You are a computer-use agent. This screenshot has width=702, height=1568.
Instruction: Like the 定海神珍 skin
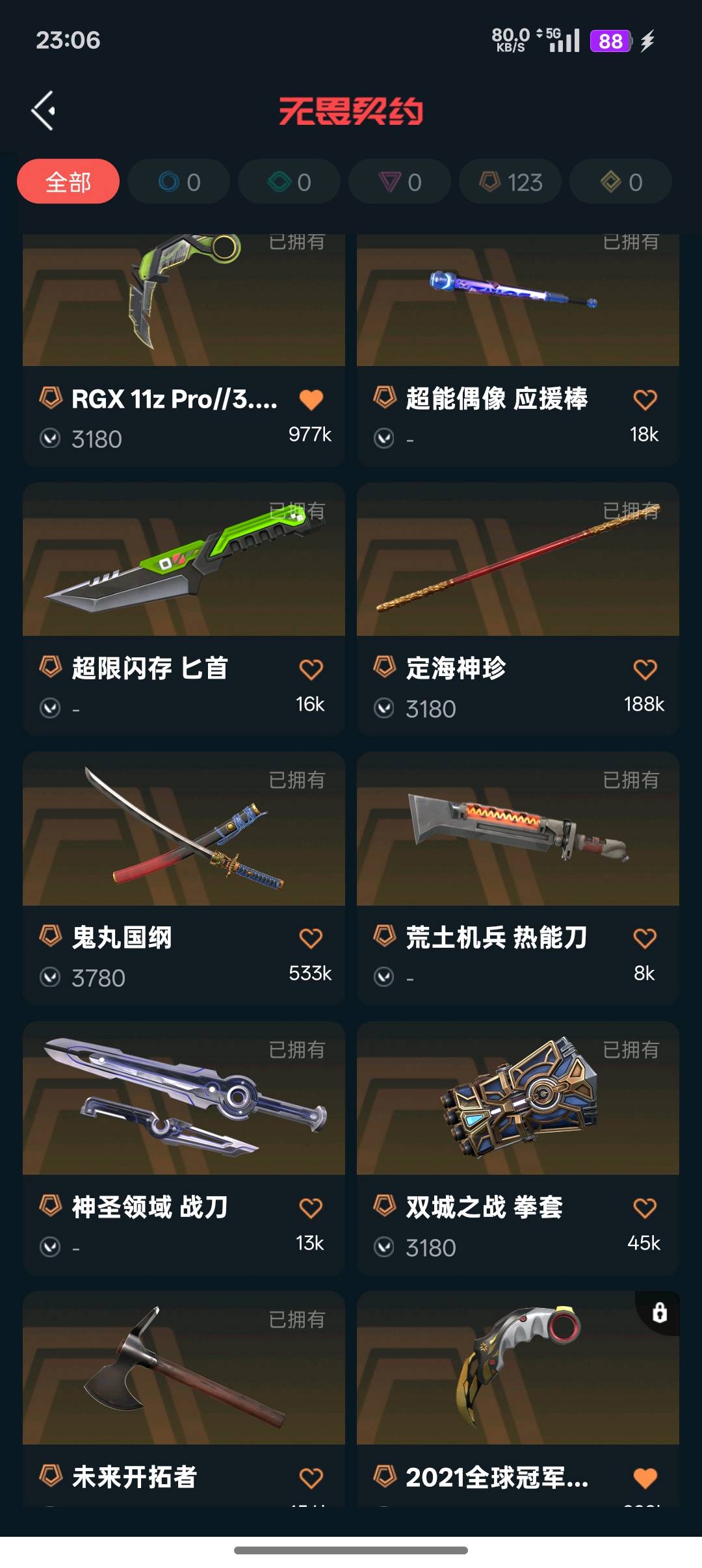(645, 669)
